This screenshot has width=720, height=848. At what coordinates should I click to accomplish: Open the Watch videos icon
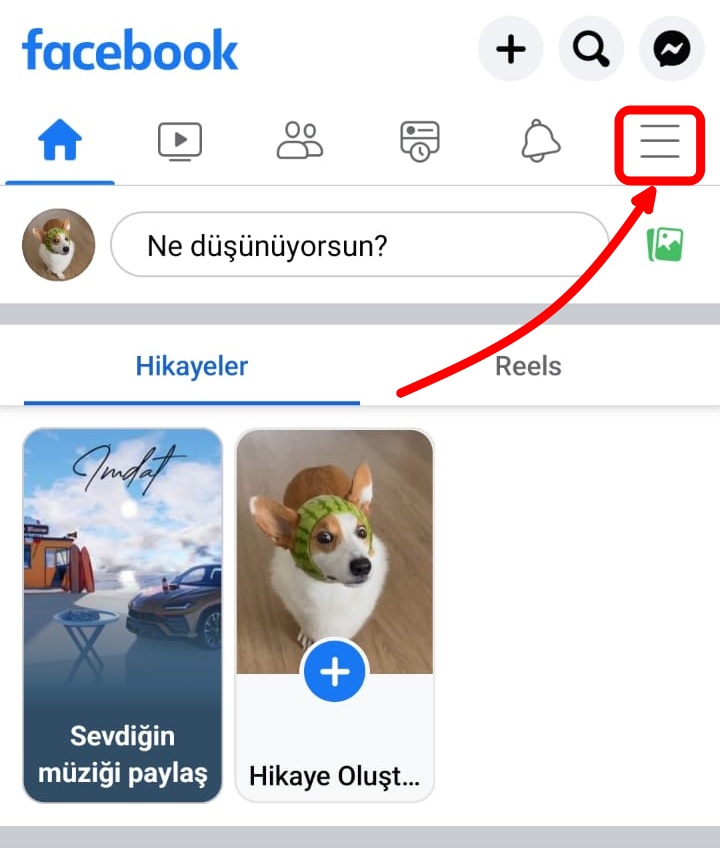[x=178, y=142]
